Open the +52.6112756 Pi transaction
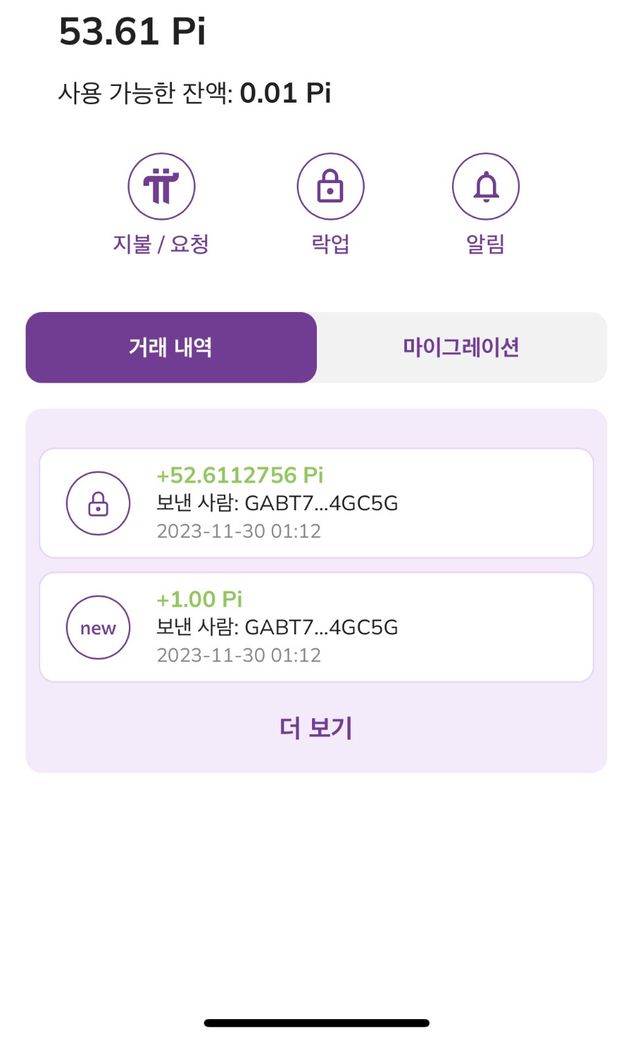Viewport: 633px width, 1040px height. click(316, 503)
